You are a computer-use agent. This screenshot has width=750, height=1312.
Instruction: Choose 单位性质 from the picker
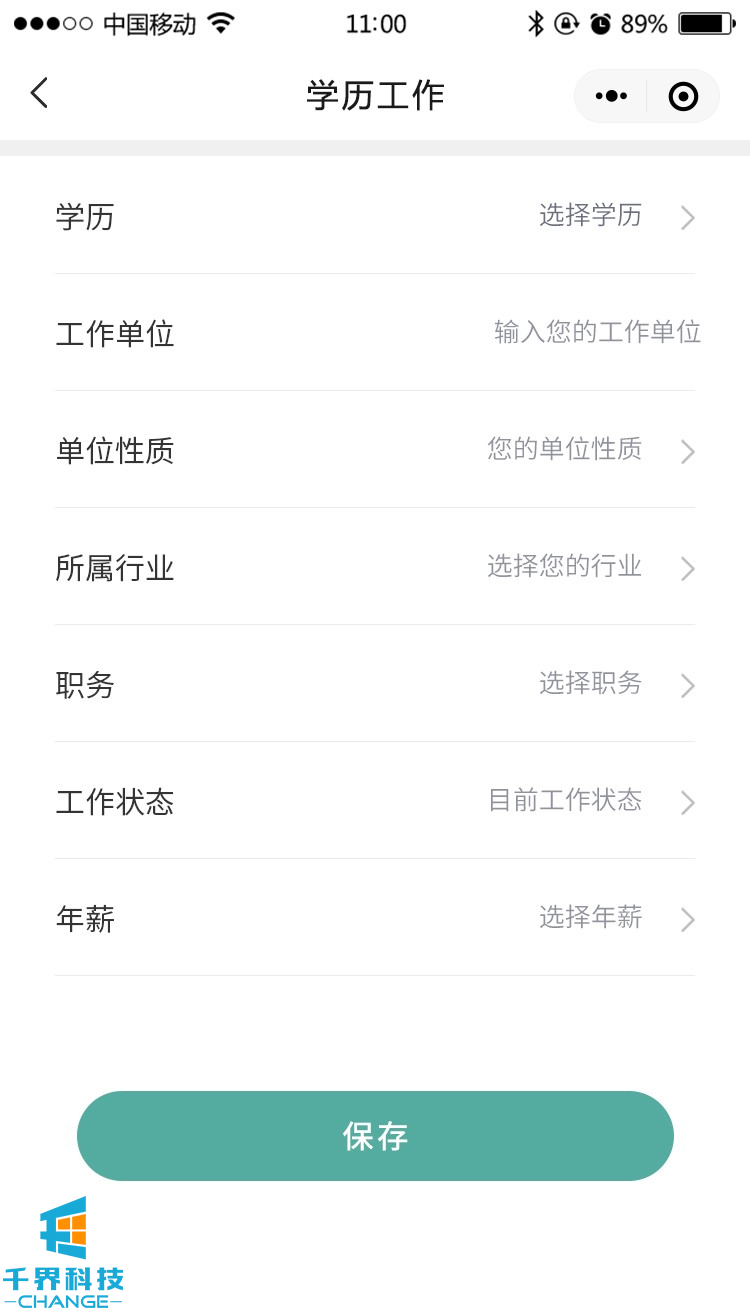pos(565,450)
